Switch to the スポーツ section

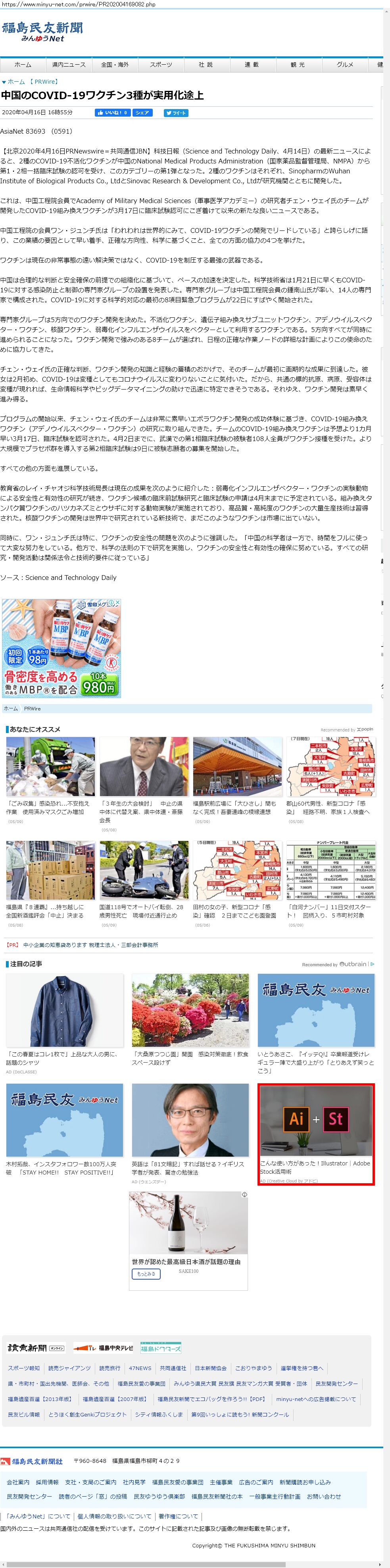[161, 65]
